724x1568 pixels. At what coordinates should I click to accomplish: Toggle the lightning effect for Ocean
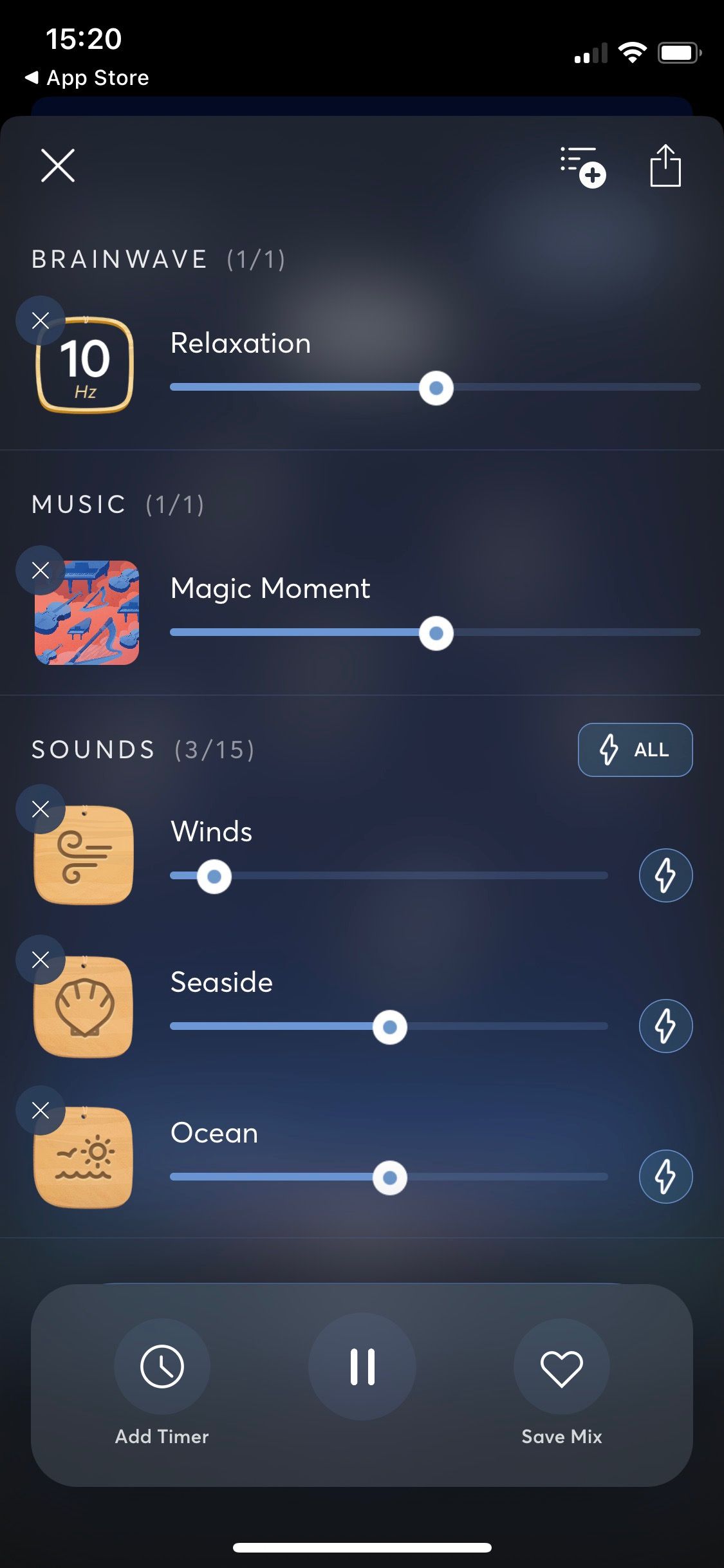coord(665,1175)
